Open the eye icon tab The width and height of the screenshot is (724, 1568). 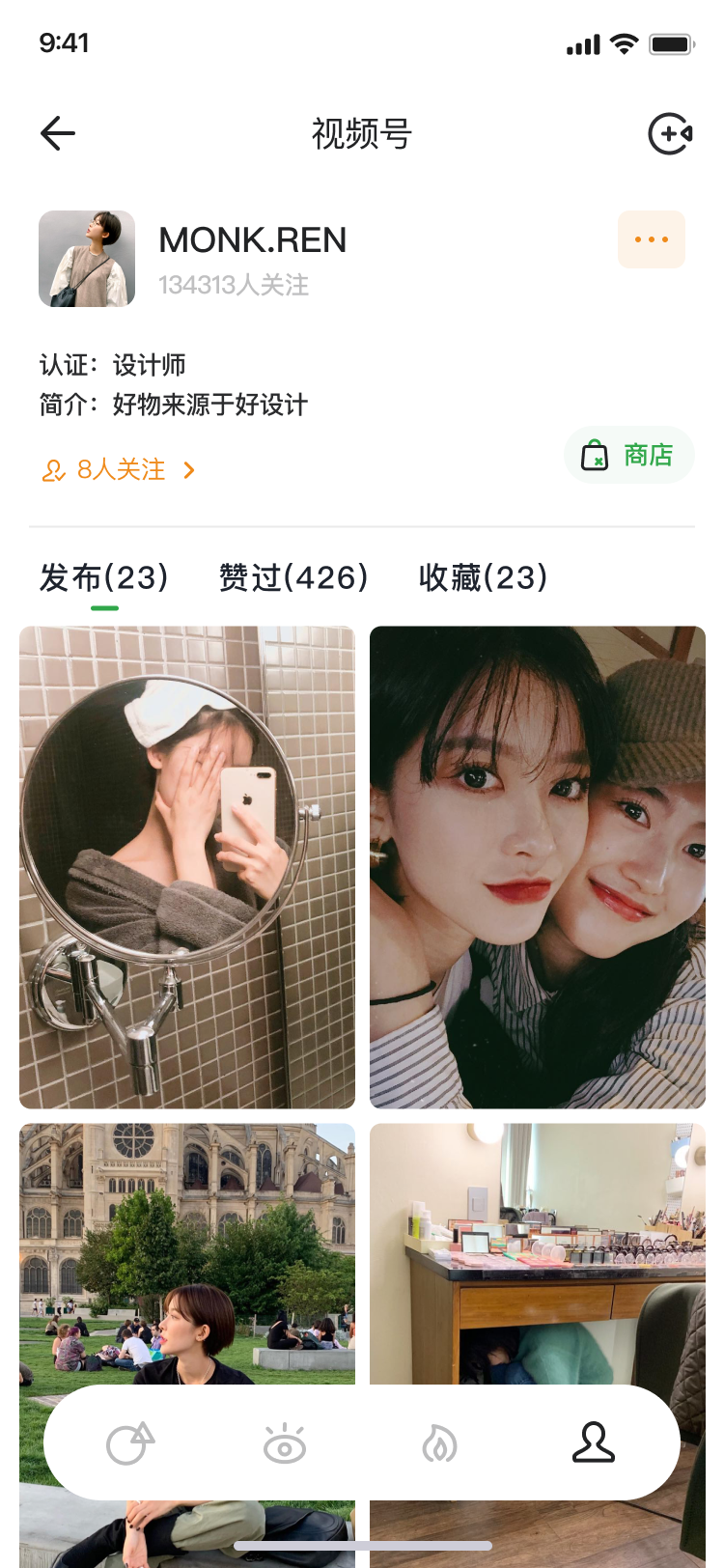click(285, 1443)
